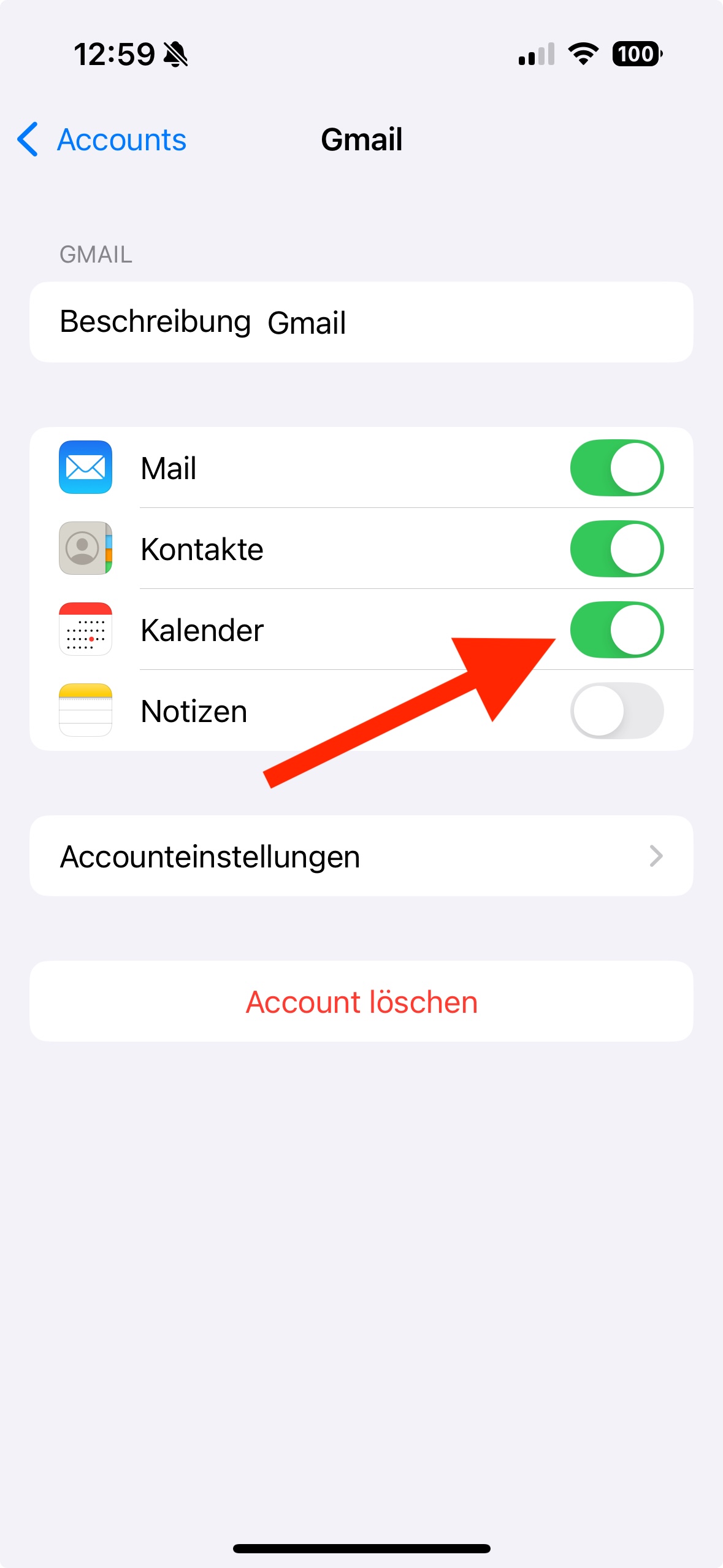This screenshot has height=1568, width=723.
Task: Go back to Accounts
Action: (102, 140)
